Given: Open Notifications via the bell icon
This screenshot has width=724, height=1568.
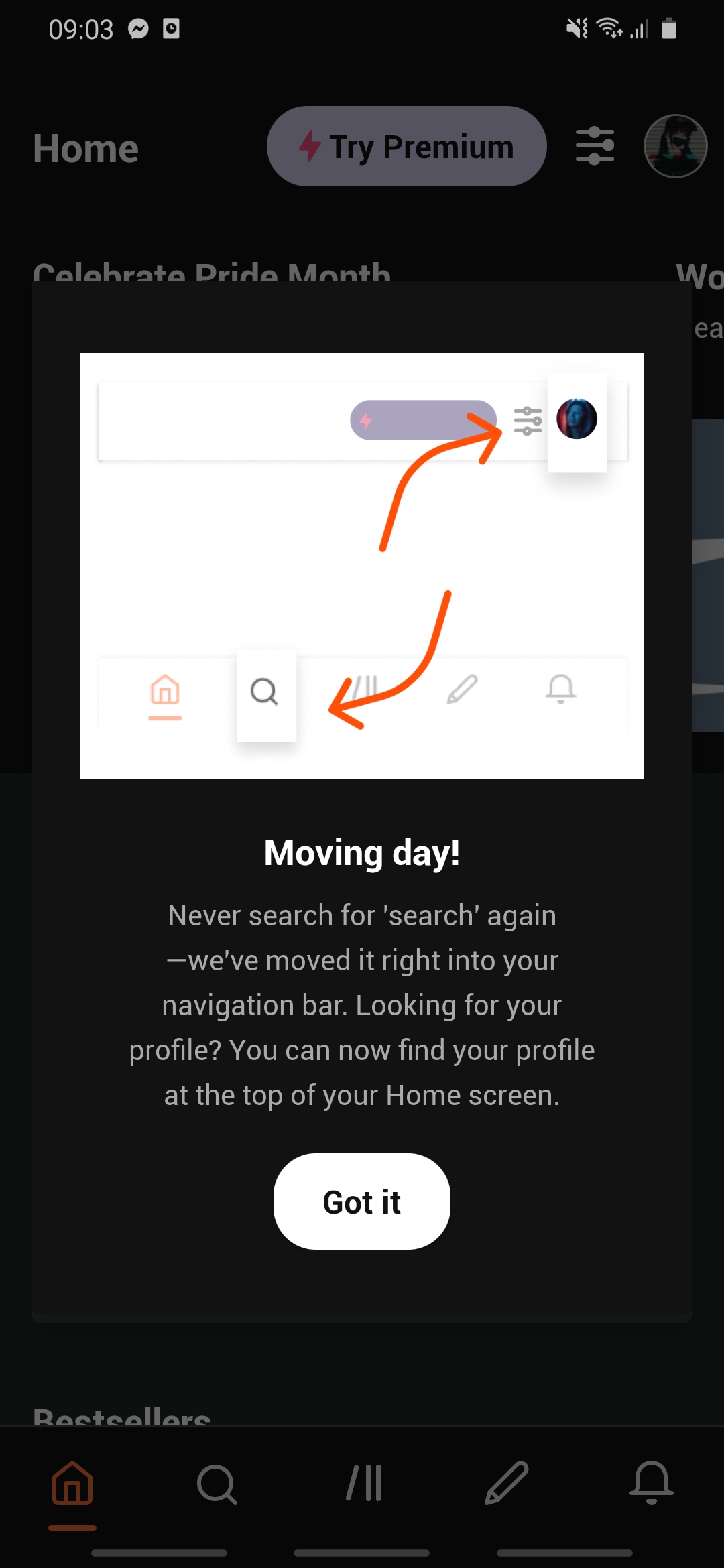Looking at the screenshot, I should (x=651, y=1482).
